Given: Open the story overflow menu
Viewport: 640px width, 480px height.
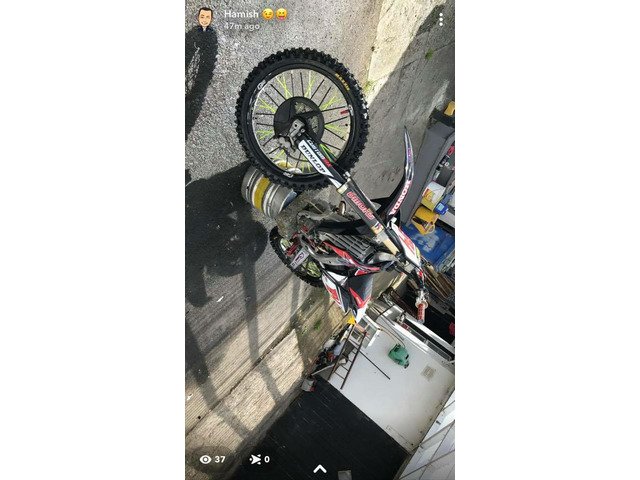Looking at the screenshot, I should pyautogui.click(x=440, y=19).
